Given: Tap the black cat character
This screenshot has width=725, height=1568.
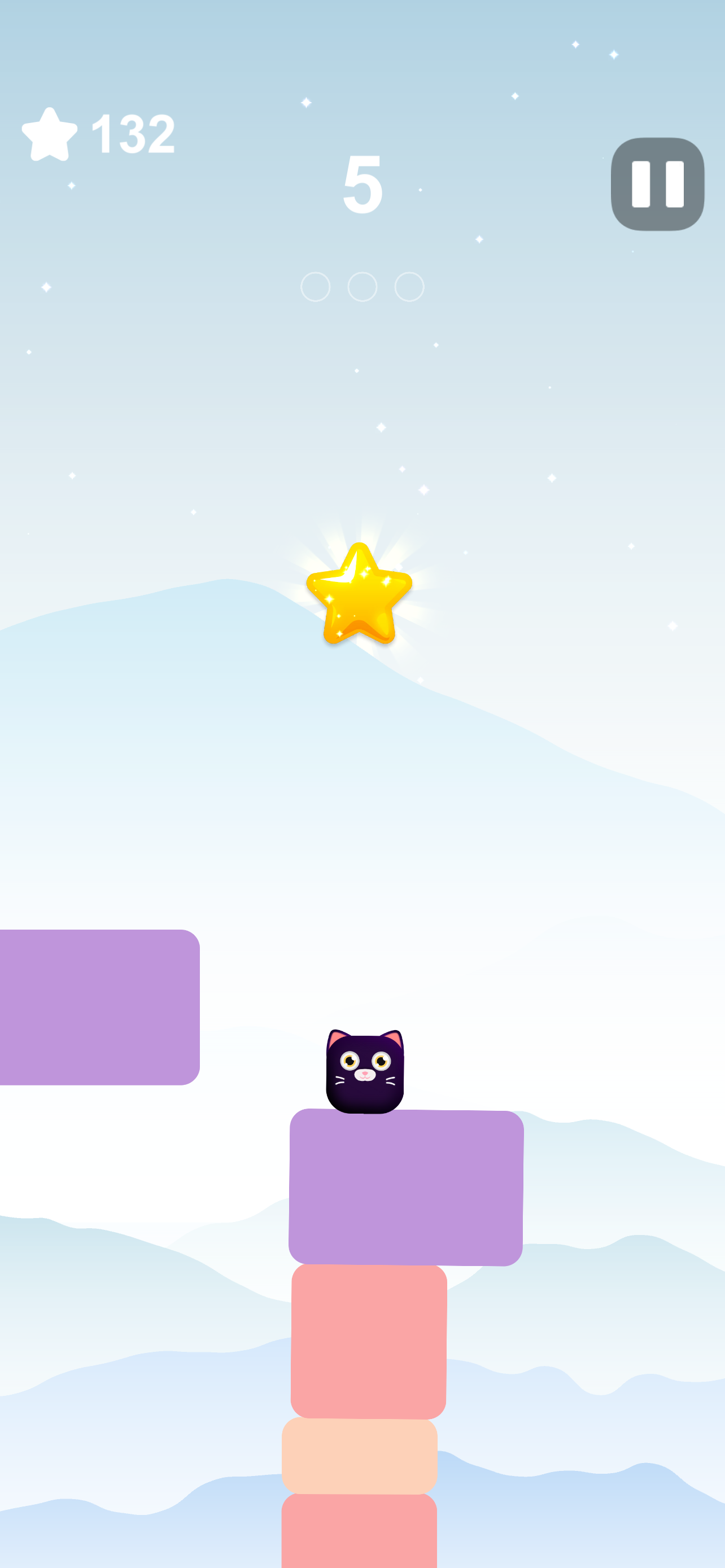Looking at the screenshot, I should coord(366,1074).
